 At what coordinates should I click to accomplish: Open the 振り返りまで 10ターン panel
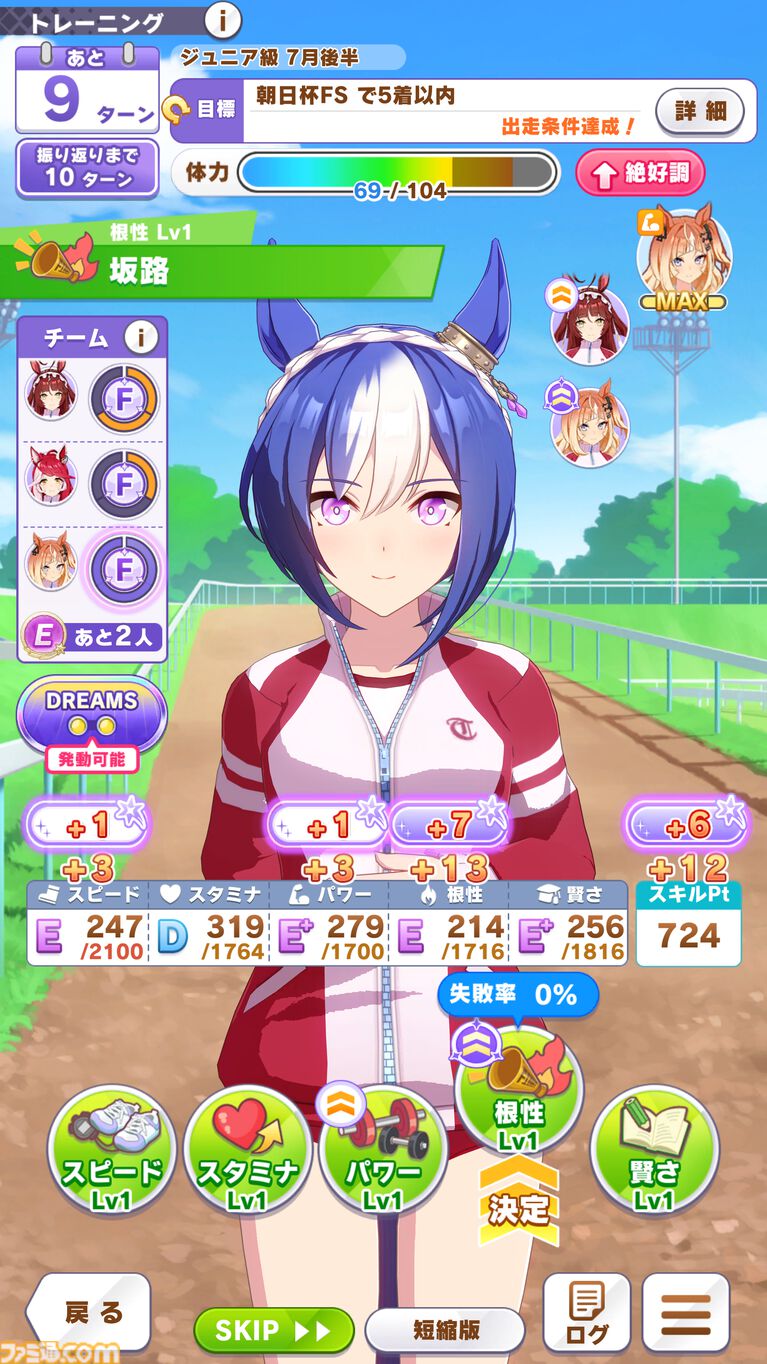[87, 166]
